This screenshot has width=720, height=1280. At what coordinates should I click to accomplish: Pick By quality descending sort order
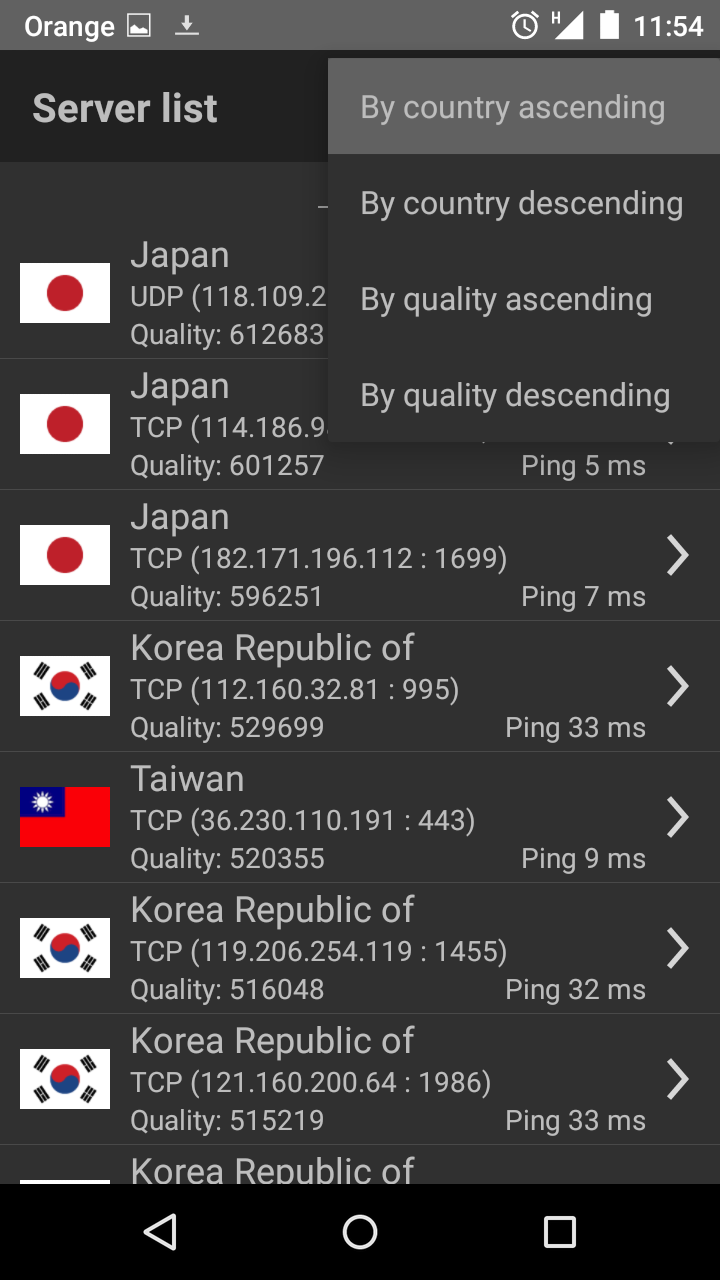tap(515, 396)
